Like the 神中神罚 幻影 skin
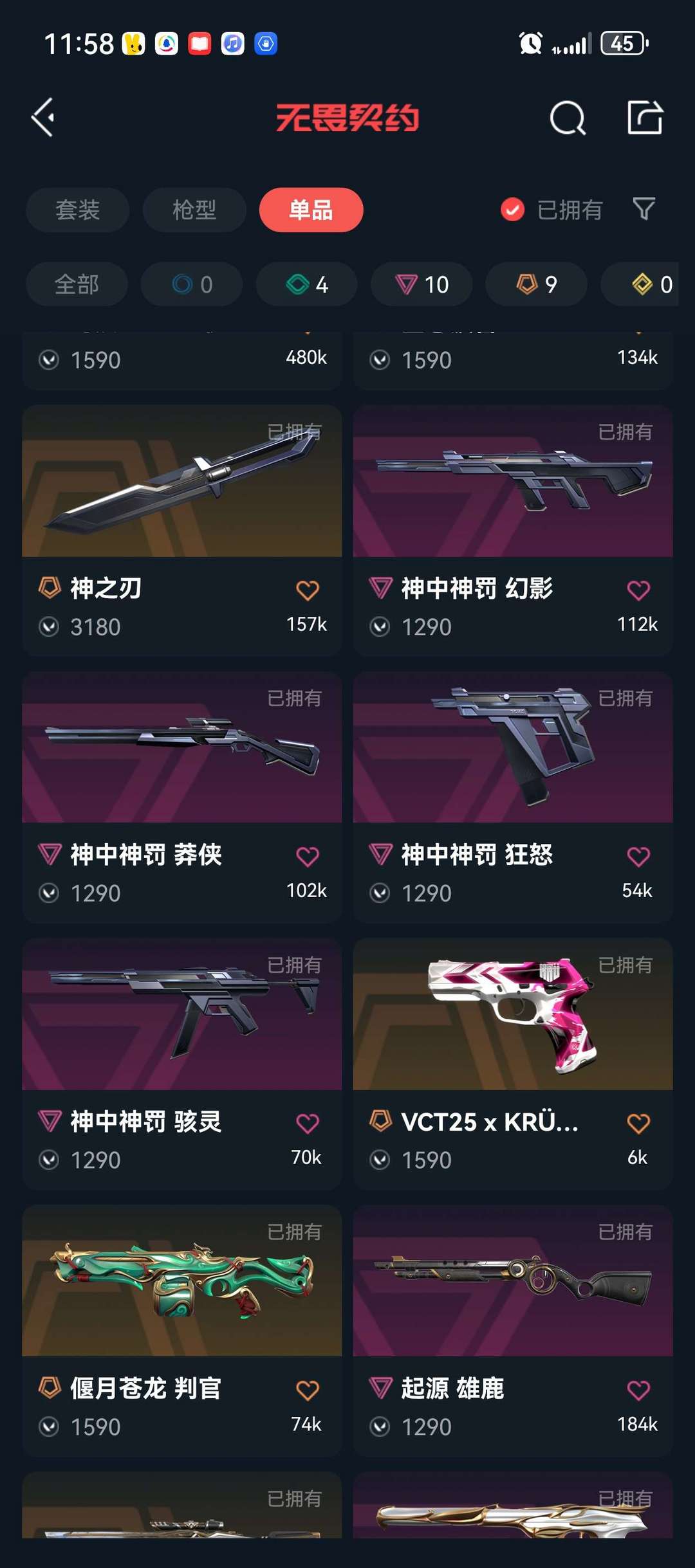The image size is (695, 1568). coord(638,590)
